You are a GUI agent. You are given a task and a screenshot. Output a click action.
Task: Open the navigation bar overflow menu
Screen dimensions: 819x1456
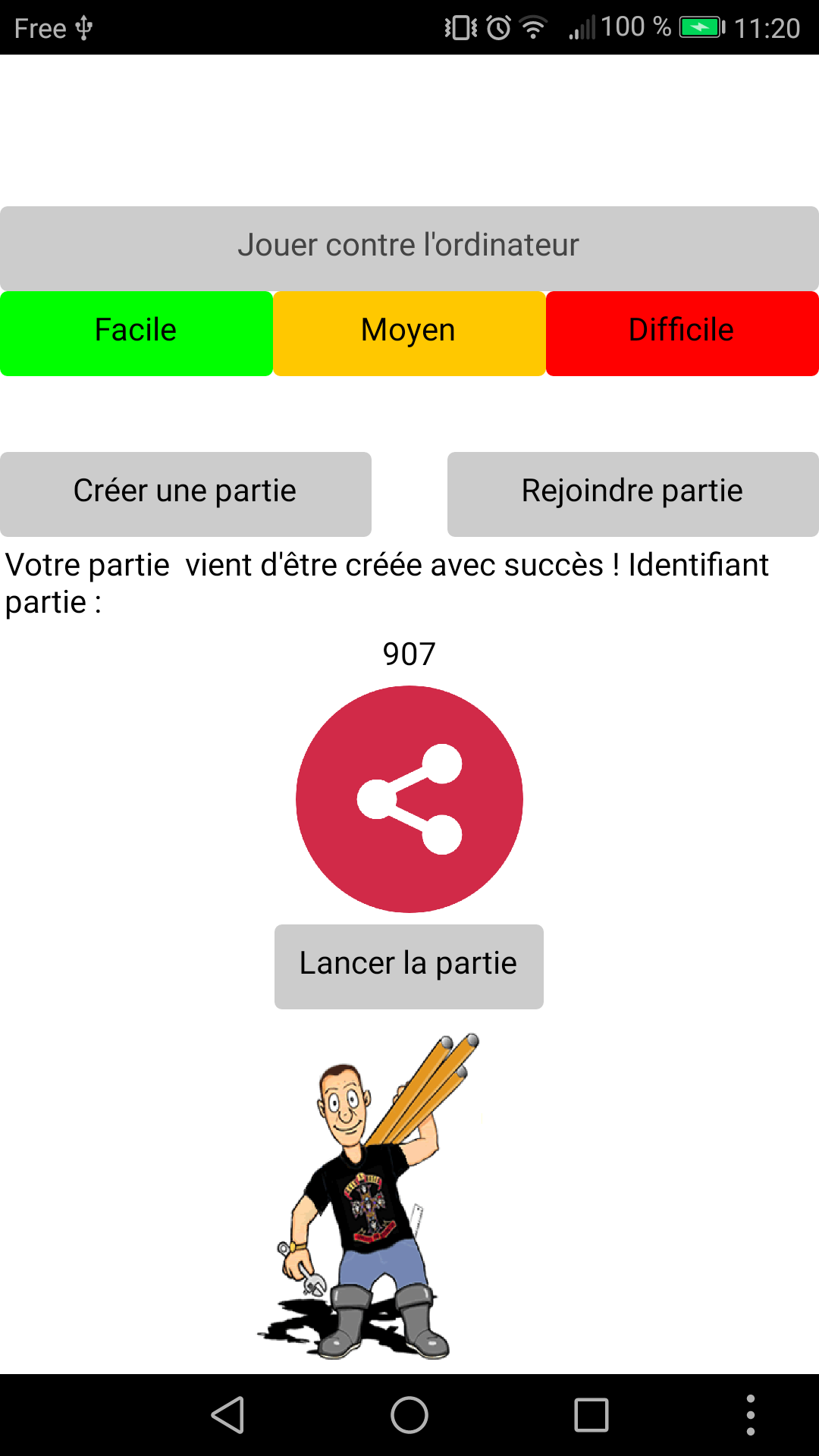click(750, 1415)
